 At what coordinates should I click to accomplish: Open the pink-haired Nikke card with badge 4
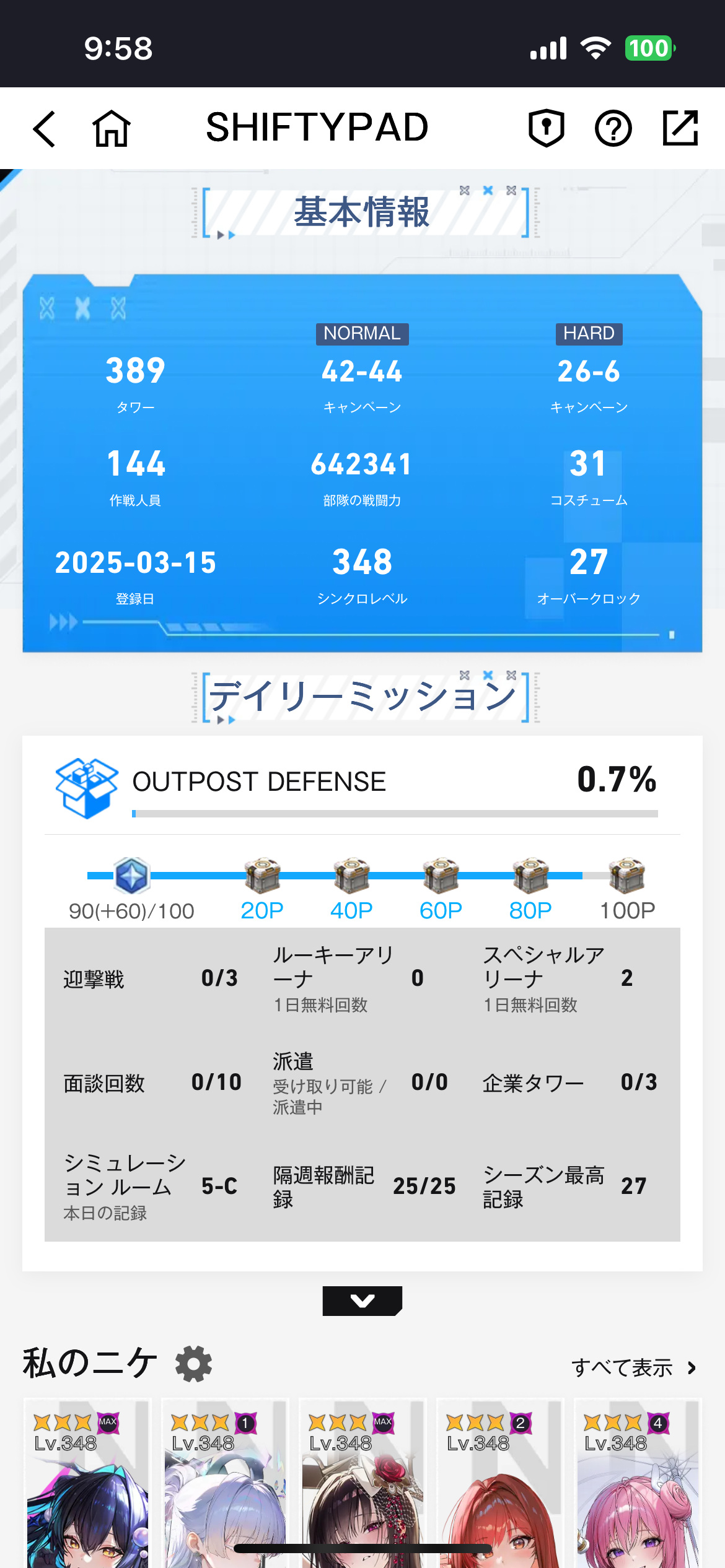click(x=638, y=1486)
